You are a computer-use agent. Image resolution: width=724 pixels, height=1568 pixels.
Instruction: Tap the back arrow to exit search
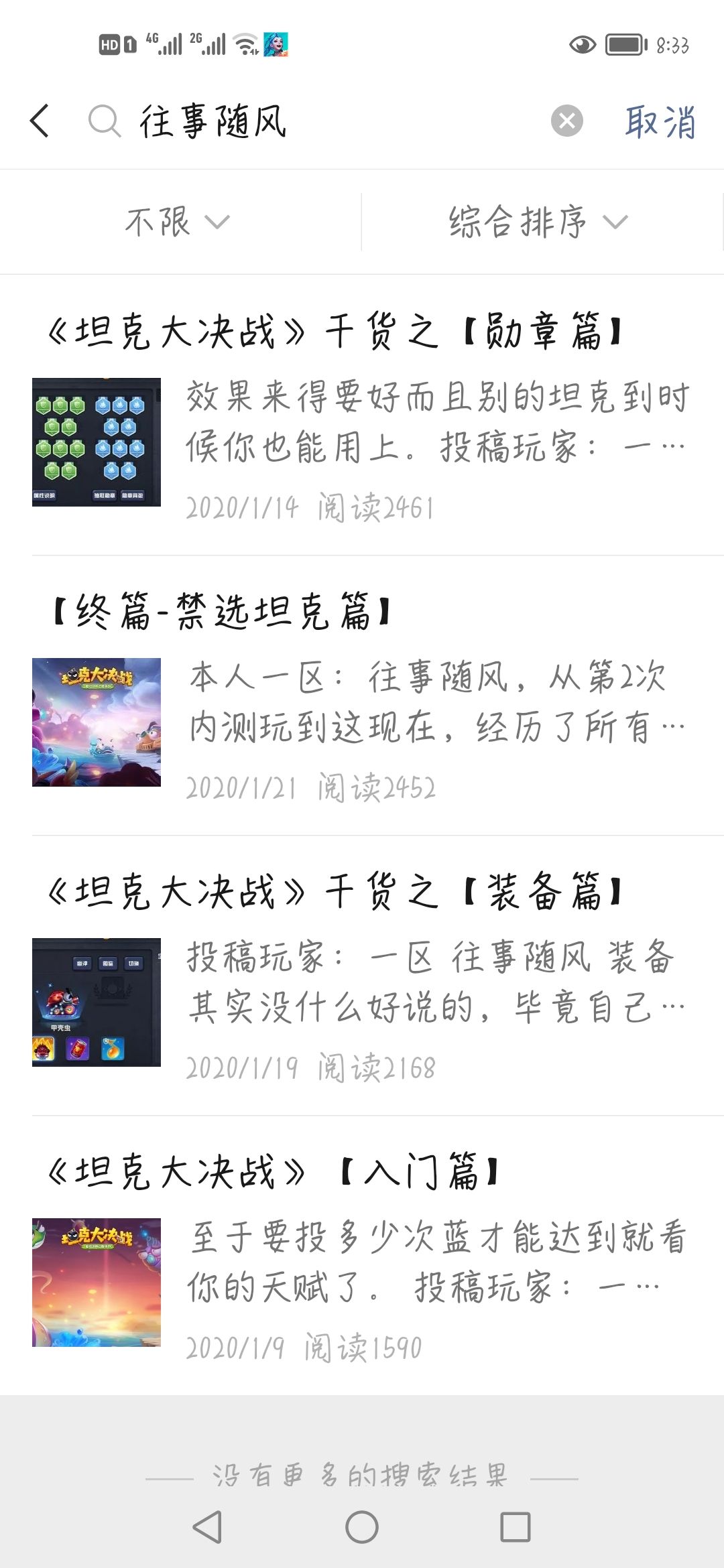tap(40, 121)
